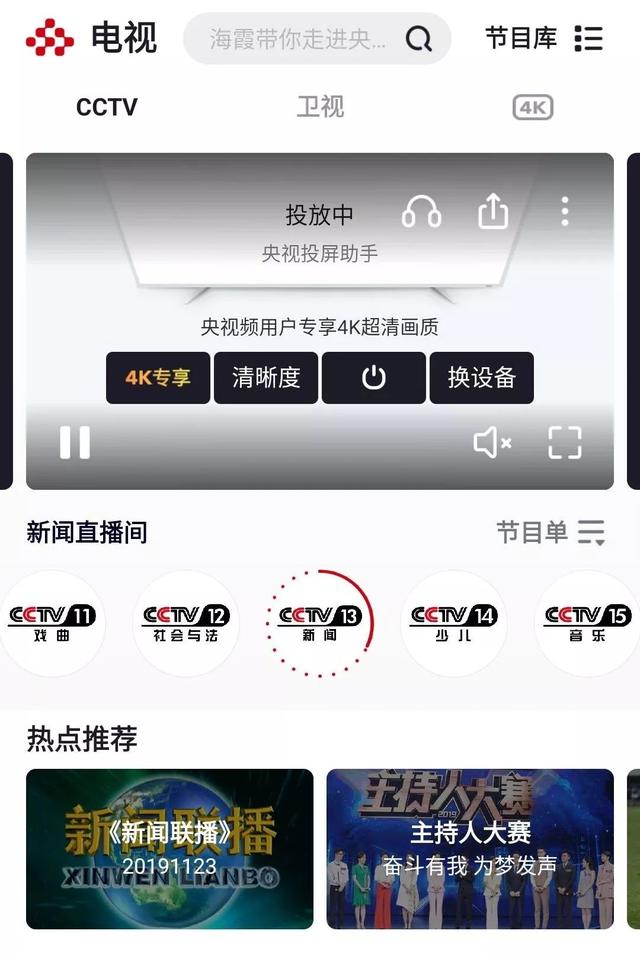Open the 主持人大赛 recommended video
Viewport: 640px width, 956px height.
469,848
